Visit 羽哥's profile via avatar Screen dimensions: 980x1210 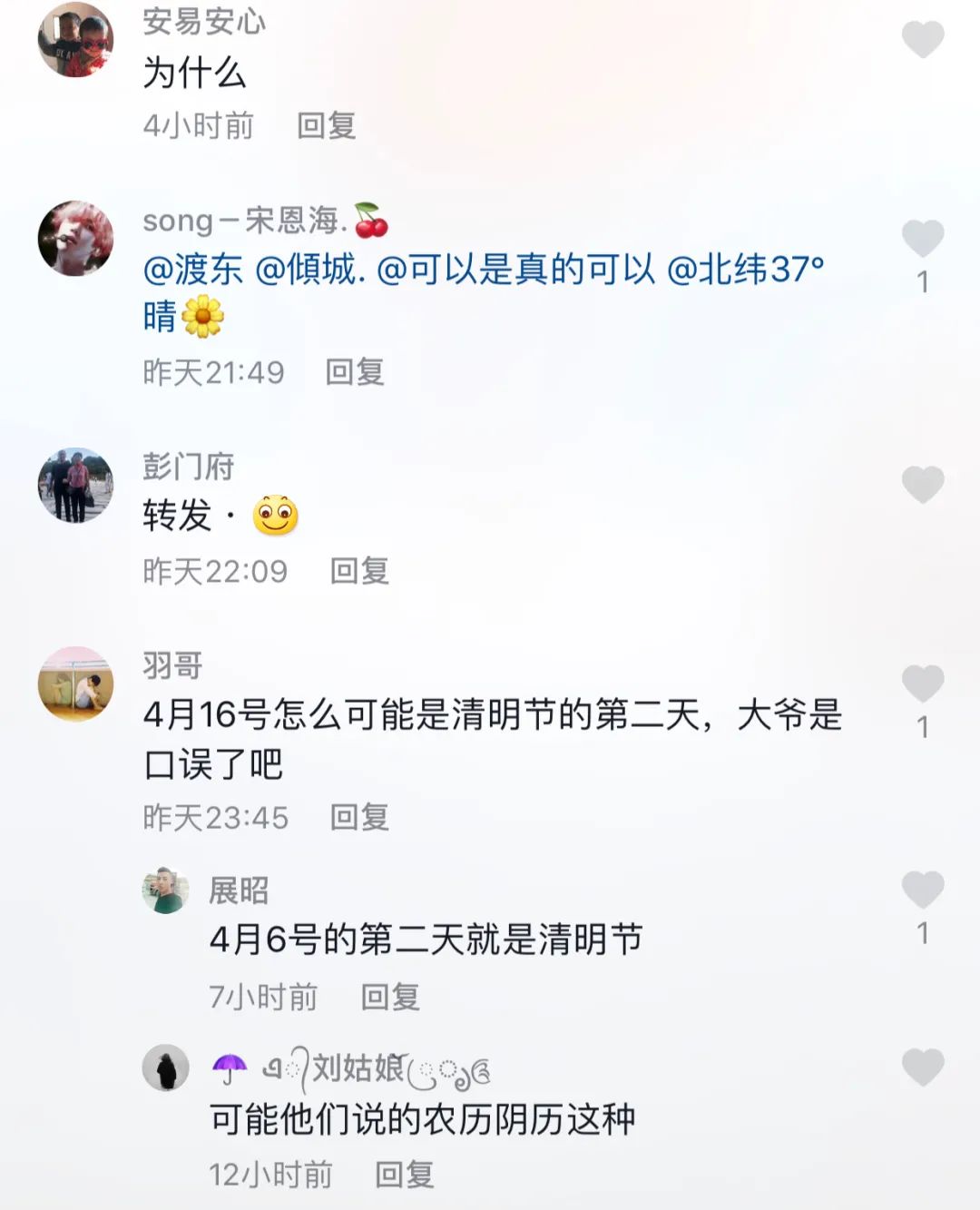pos(75,684)
